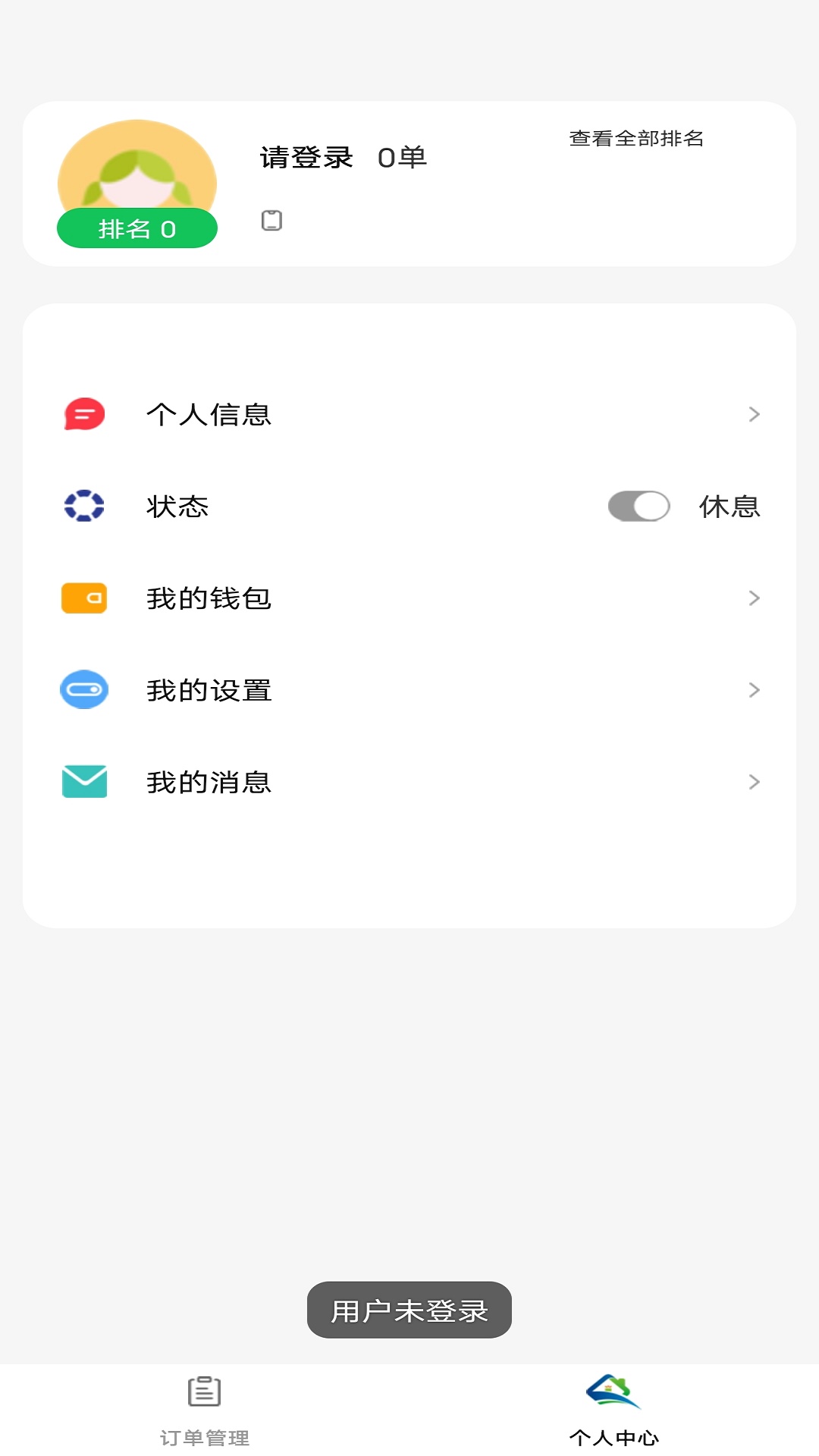Open 我的消息 messages
The image size is (819, 1456).
[409, 782]
